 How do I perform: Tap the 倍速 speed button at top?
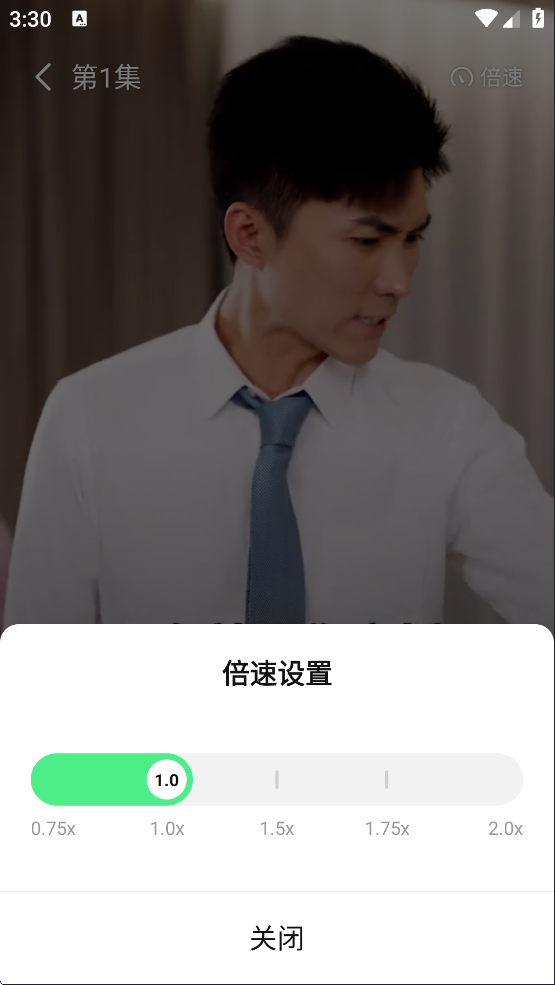pyautogui.click(x=486, y=77)
